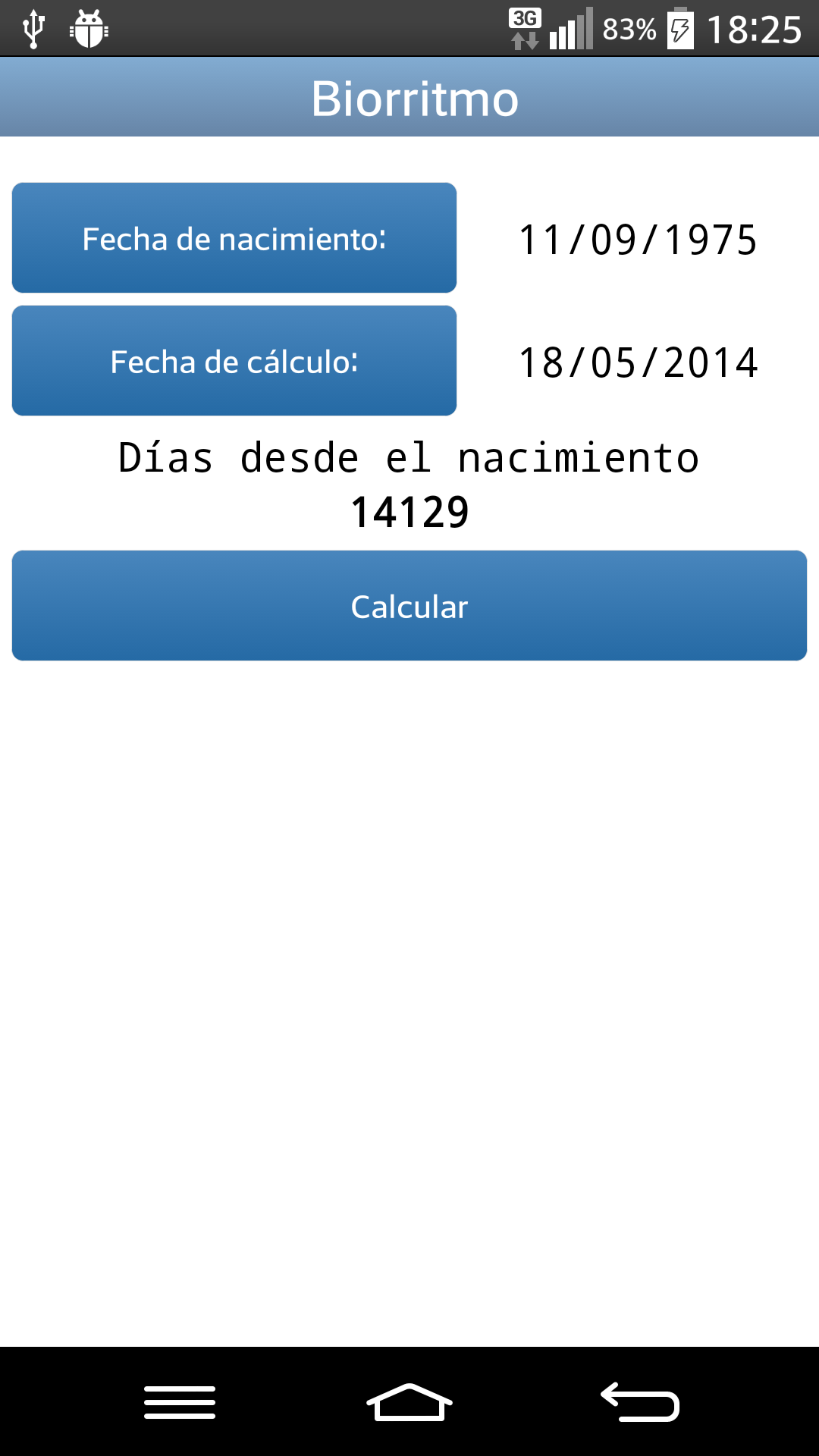
Task: Tap the Fecha de nacimiento button
Action: (x=234, y=238)
